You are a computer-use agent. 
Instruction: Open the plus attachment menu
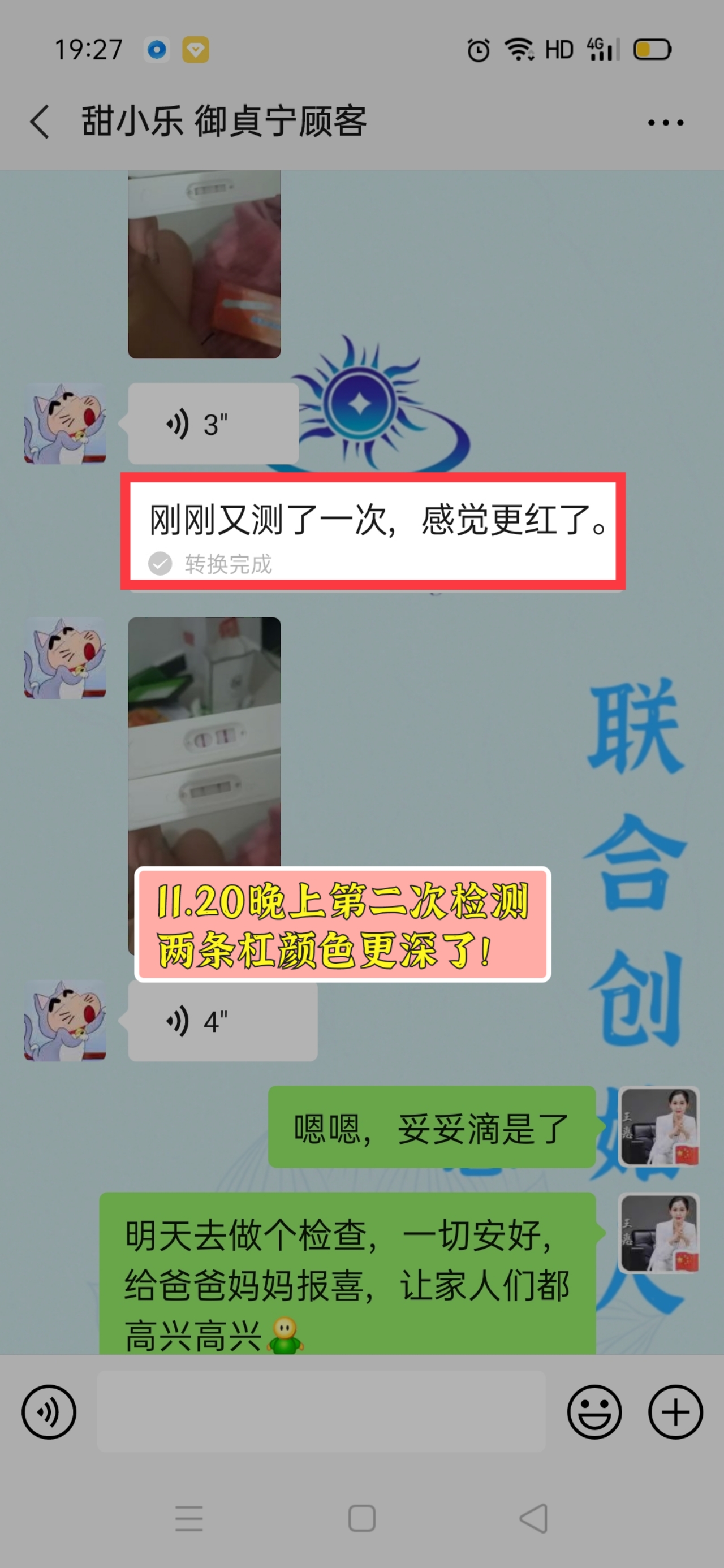pos(675,1411)
